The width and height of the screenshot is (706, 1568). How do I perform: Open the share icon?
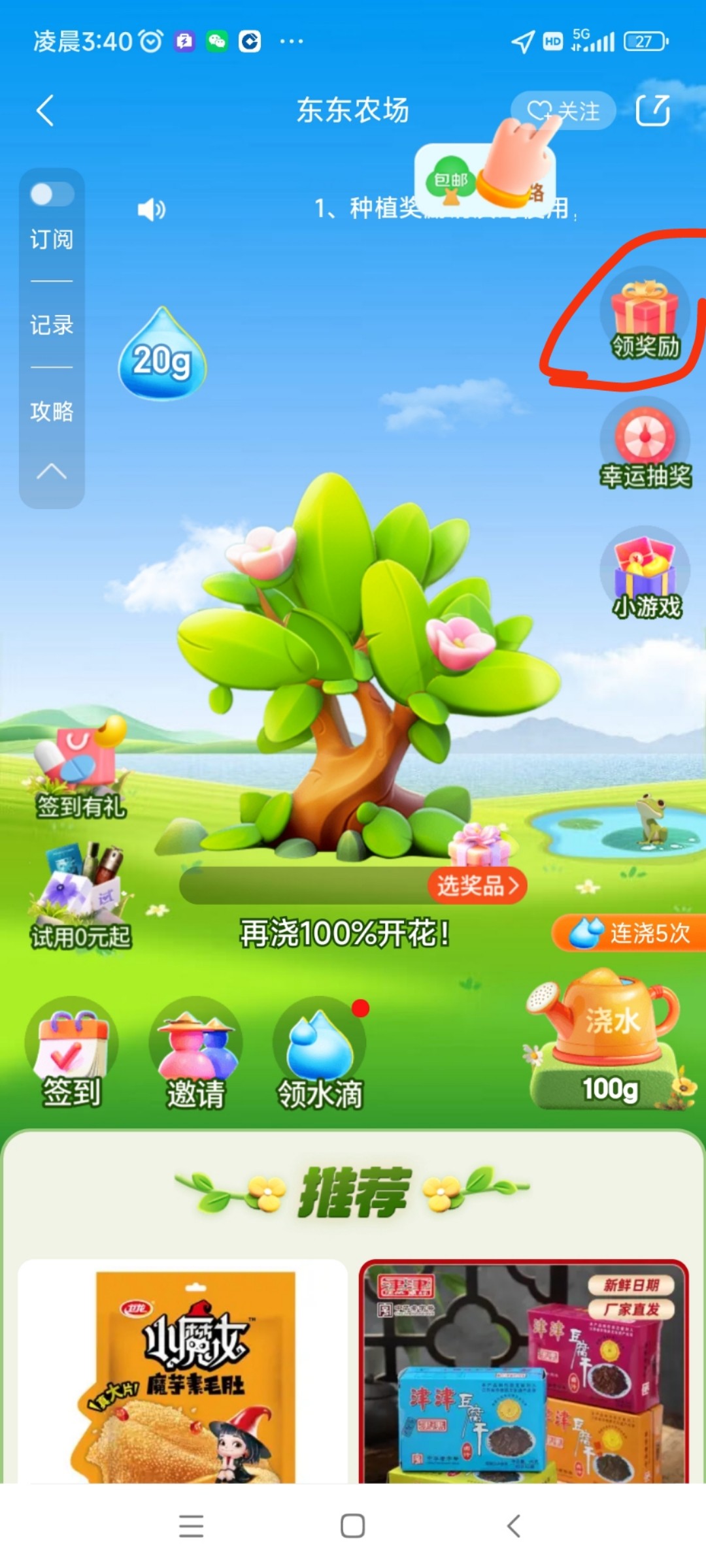(652, 110)
